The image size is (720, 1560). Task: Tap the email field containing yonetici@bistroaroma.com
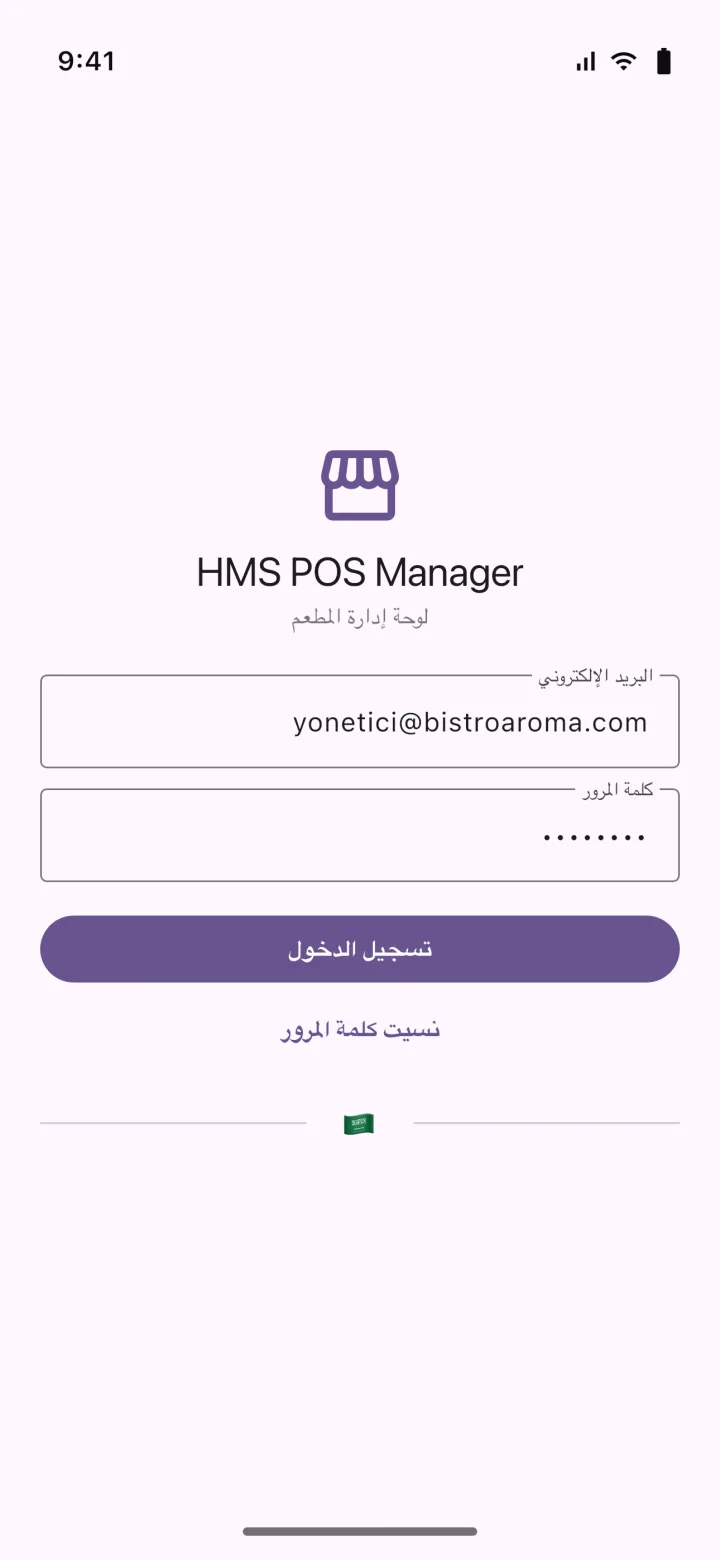point(360,721)
